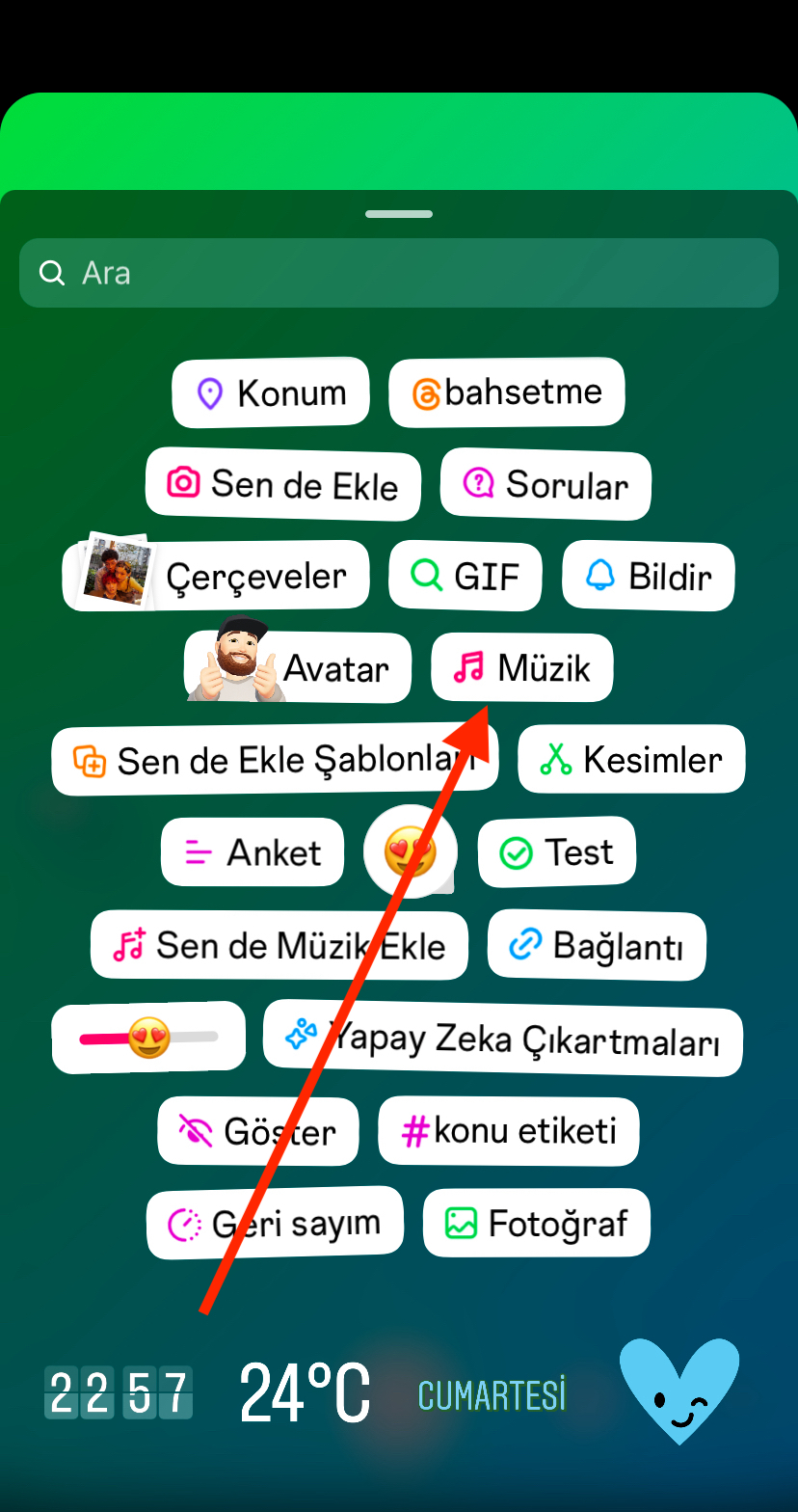
Task: Choose the Kesimler cutouts sticker
Action: click(631, 760)
